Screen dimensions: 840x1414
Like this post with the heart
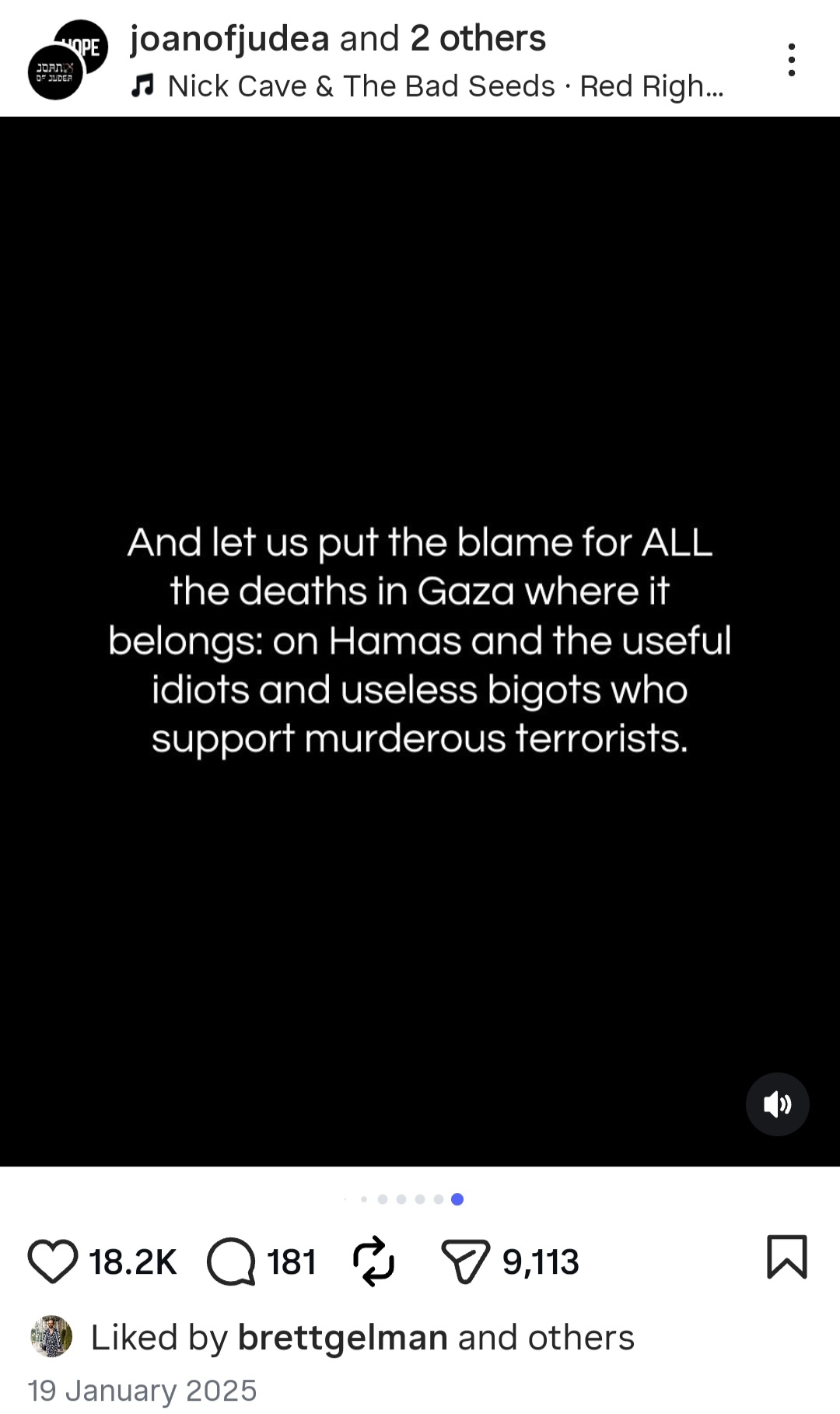click(x=53, y=1261)
